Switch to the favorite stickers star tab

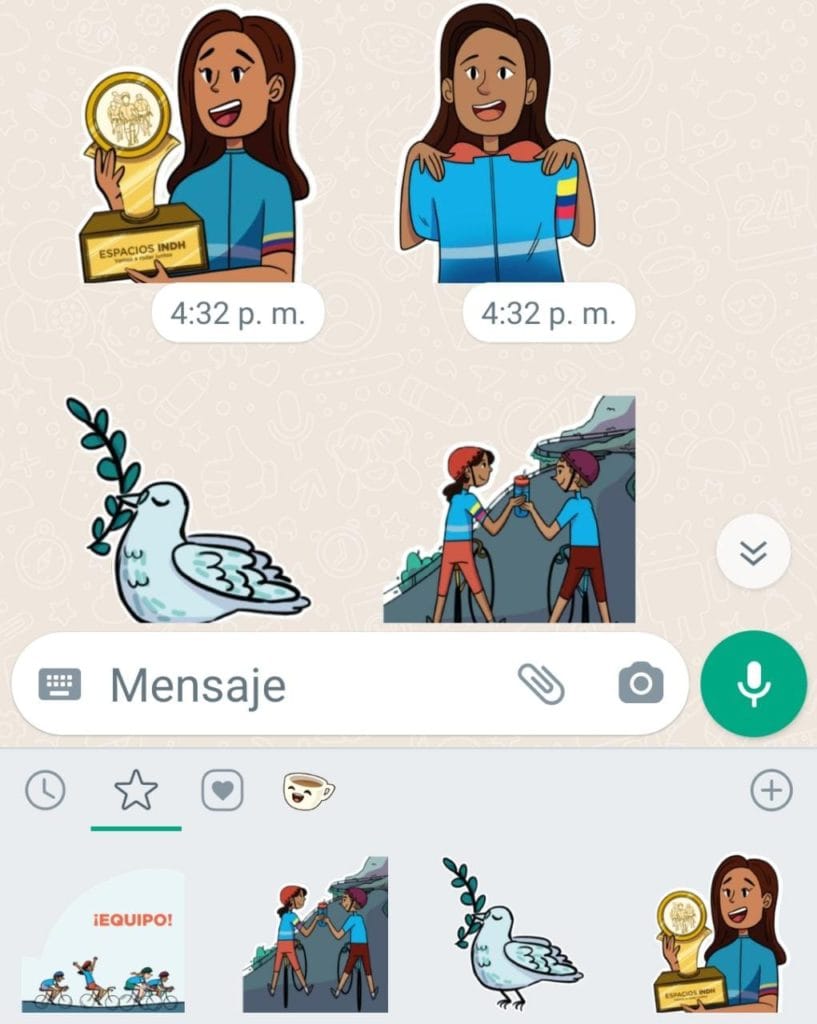click(136, 791)
